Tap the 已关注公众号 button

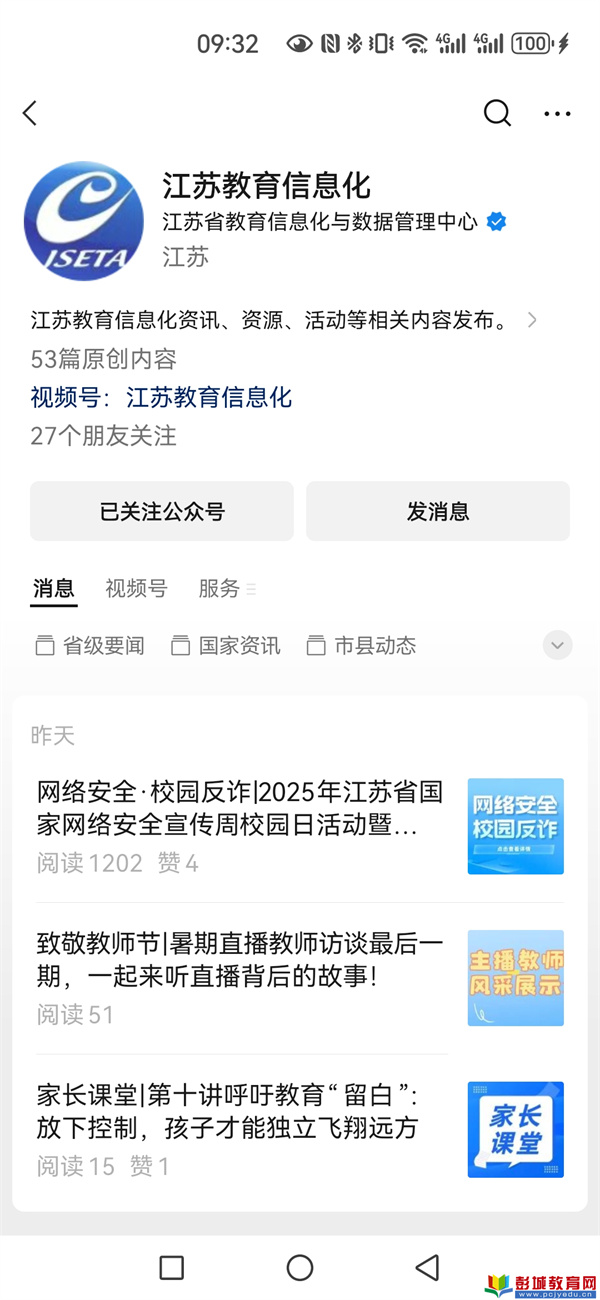pyautogui.click(x=162, y=511)
